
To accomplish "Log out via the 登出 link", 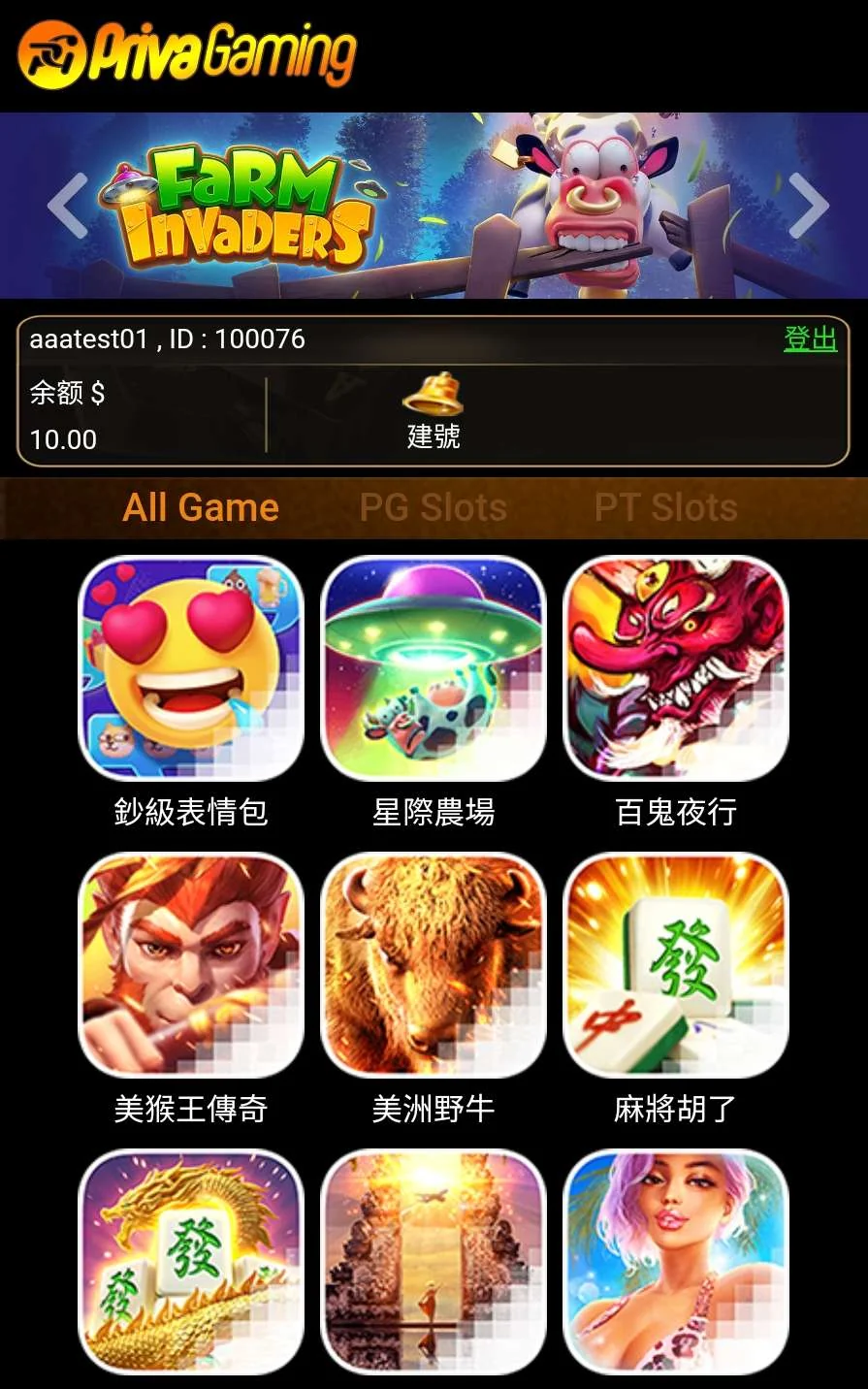I will pos(810,339).
